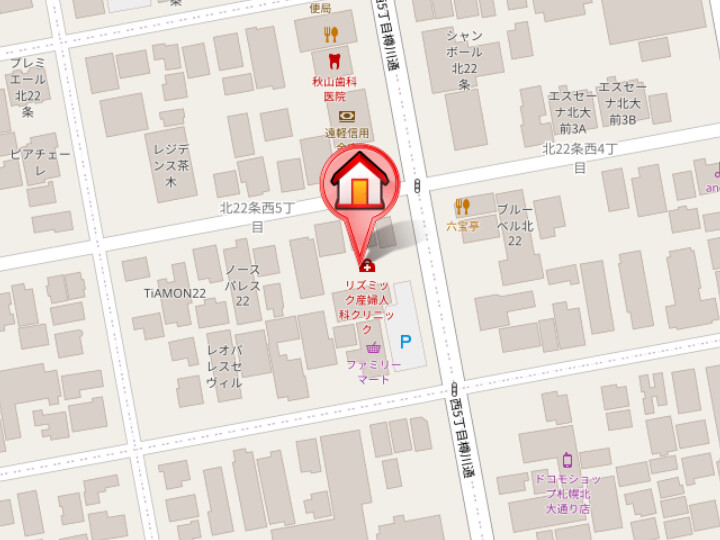Tap the red house location marker
This screenshot has width=720, height=540.
359,185
